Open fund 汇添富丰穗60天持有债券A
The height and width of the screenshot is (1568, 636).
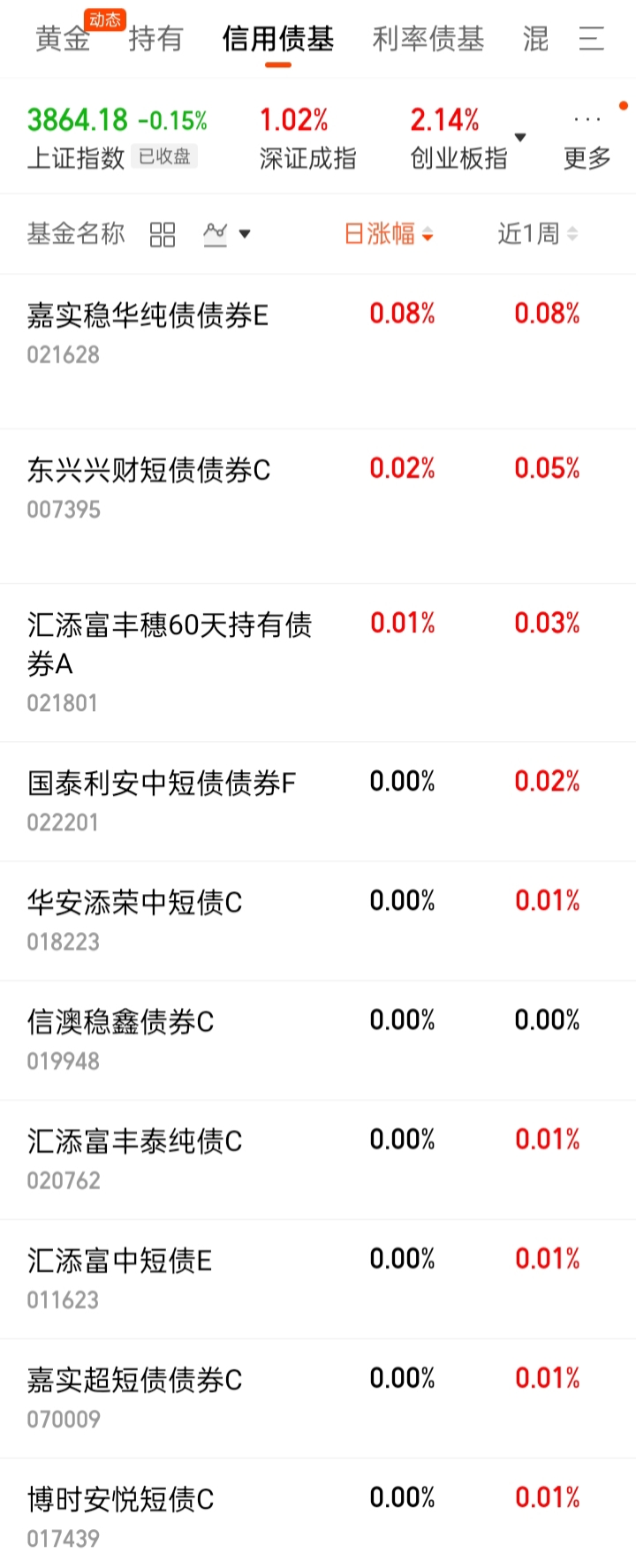[x=318, y=663]
